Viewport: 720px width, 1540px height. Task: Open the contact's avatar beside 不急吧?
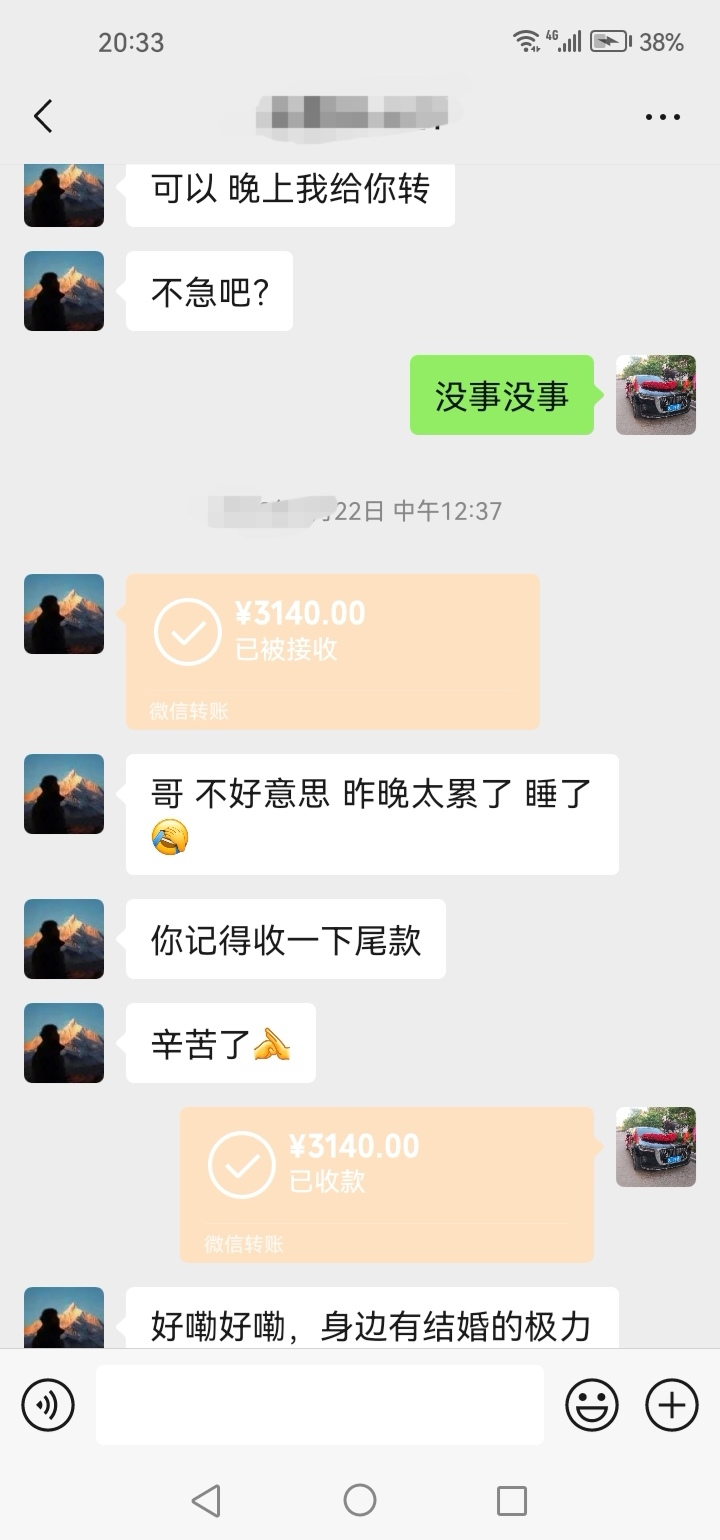coord(64,291)
